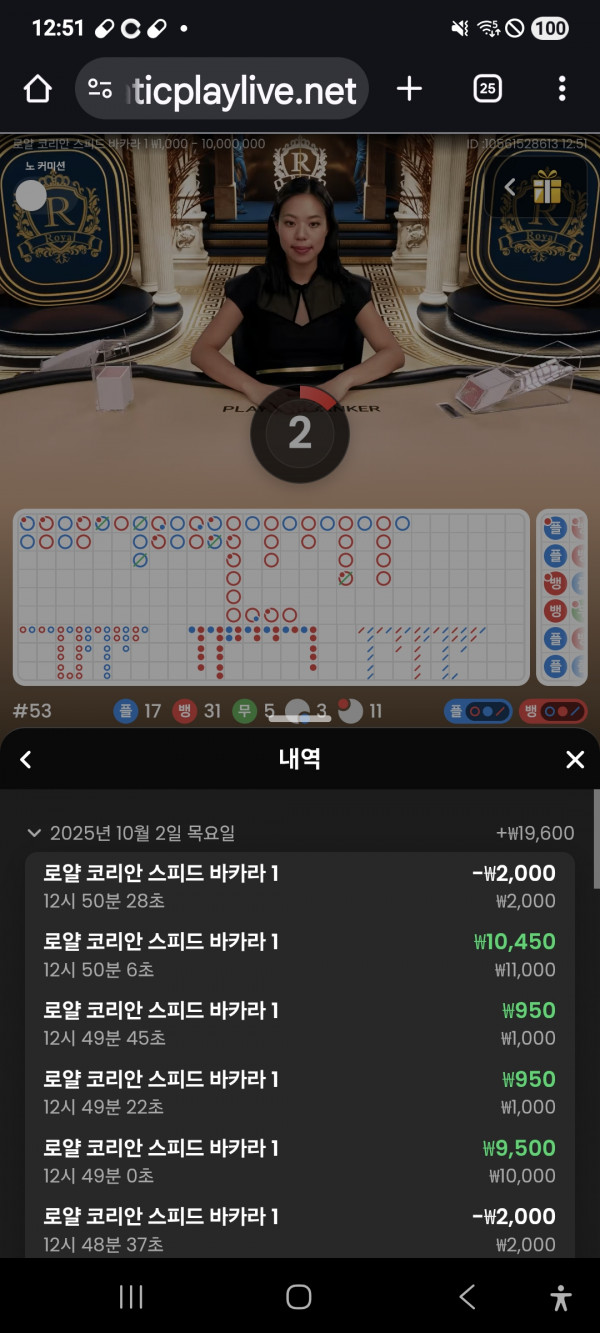Tap the address bar showing ticplaylive.net
This screenshot has height=1333, width=600.
[x=222, y=90]
